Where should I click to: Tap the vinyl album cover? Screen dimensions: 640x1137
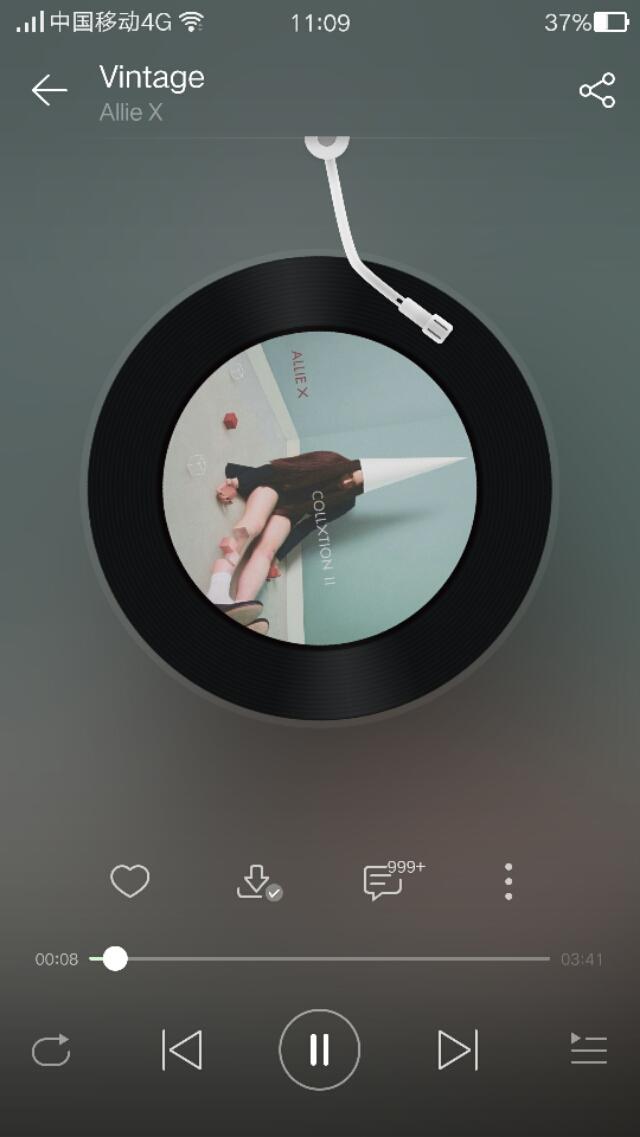[x=320, y=488]
